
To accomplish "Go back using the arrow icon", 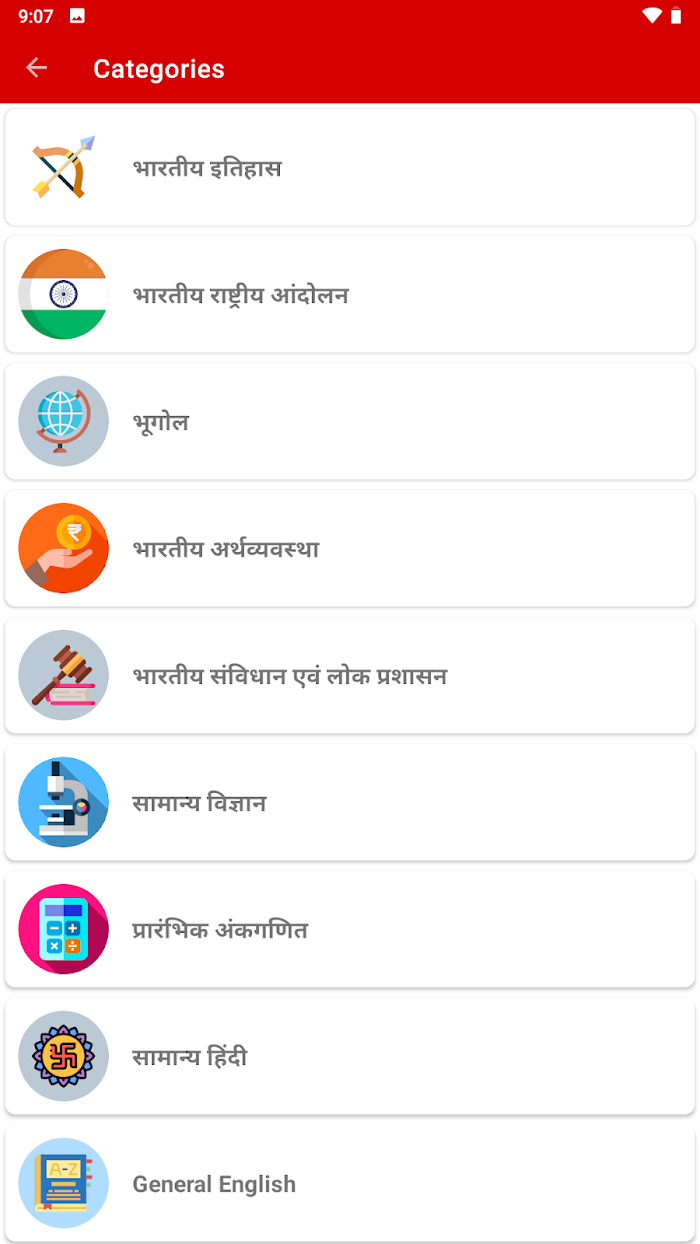I will (37, 68).
